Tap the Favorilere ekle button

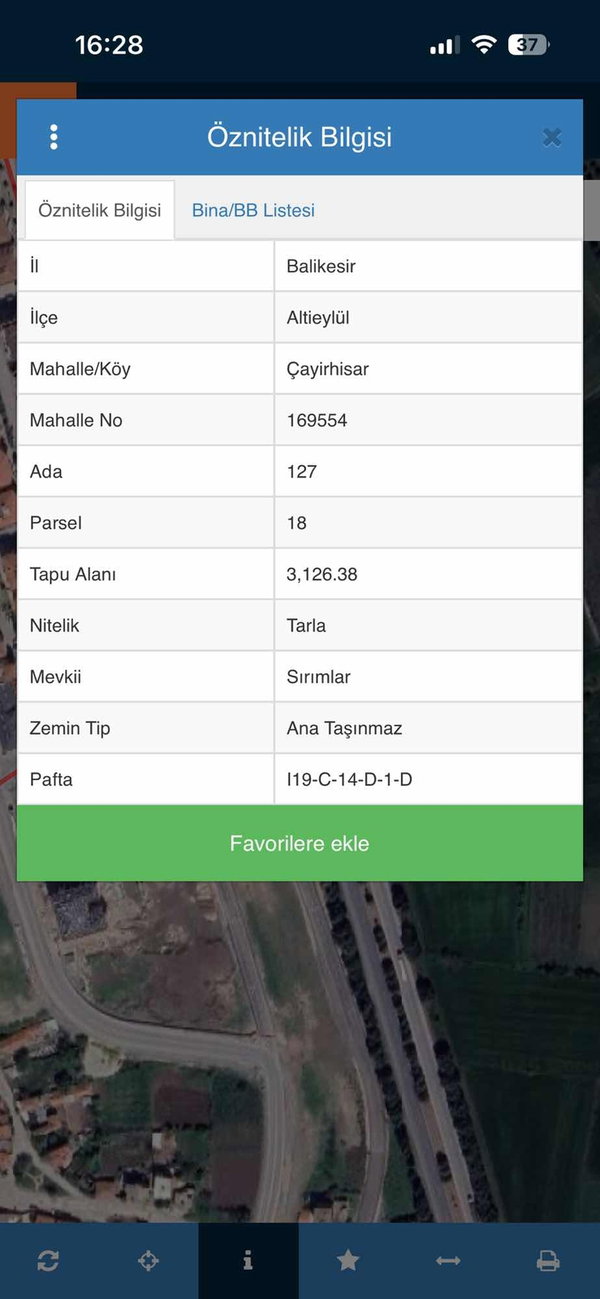click(300, 843)
